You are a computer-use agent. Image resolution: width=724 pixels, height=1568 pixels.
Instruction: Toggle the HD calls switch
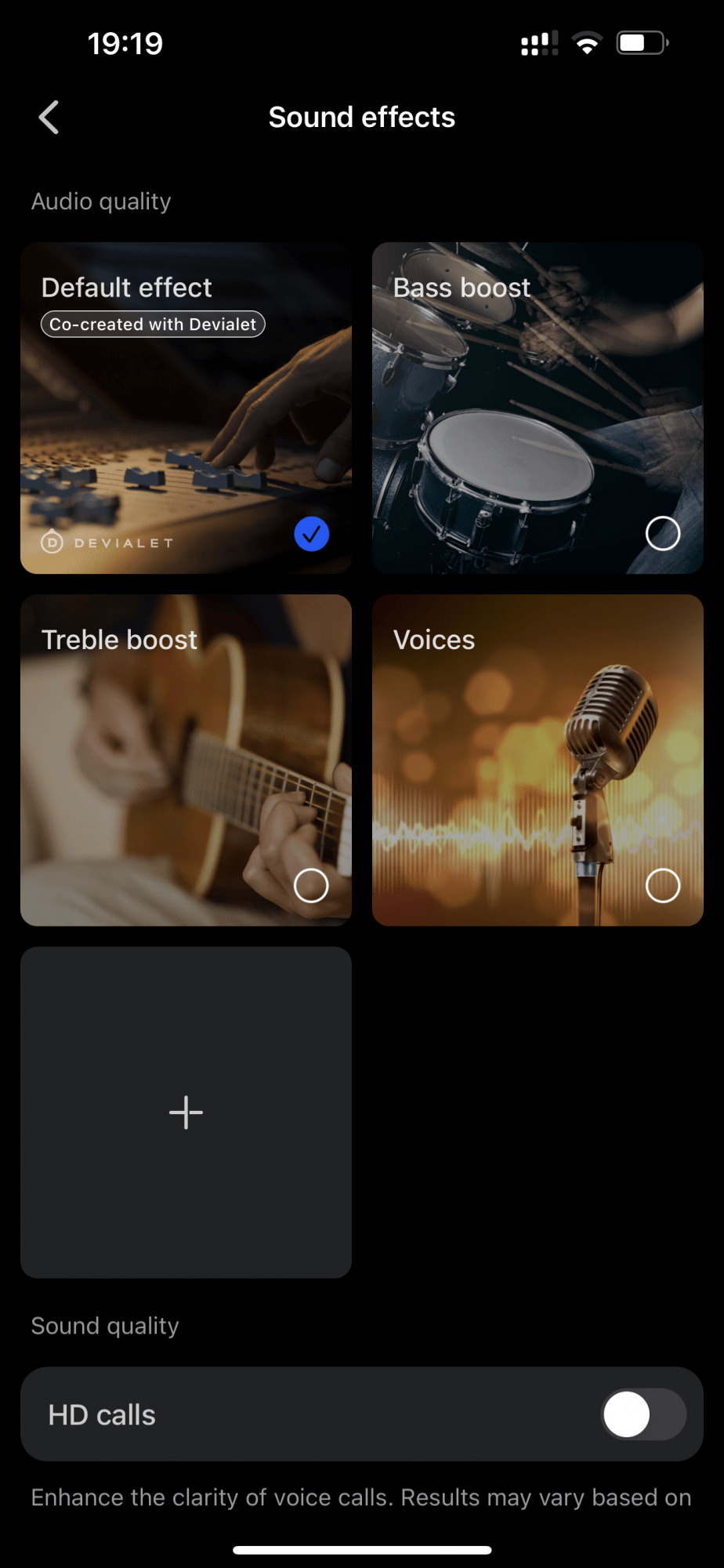643,1414
